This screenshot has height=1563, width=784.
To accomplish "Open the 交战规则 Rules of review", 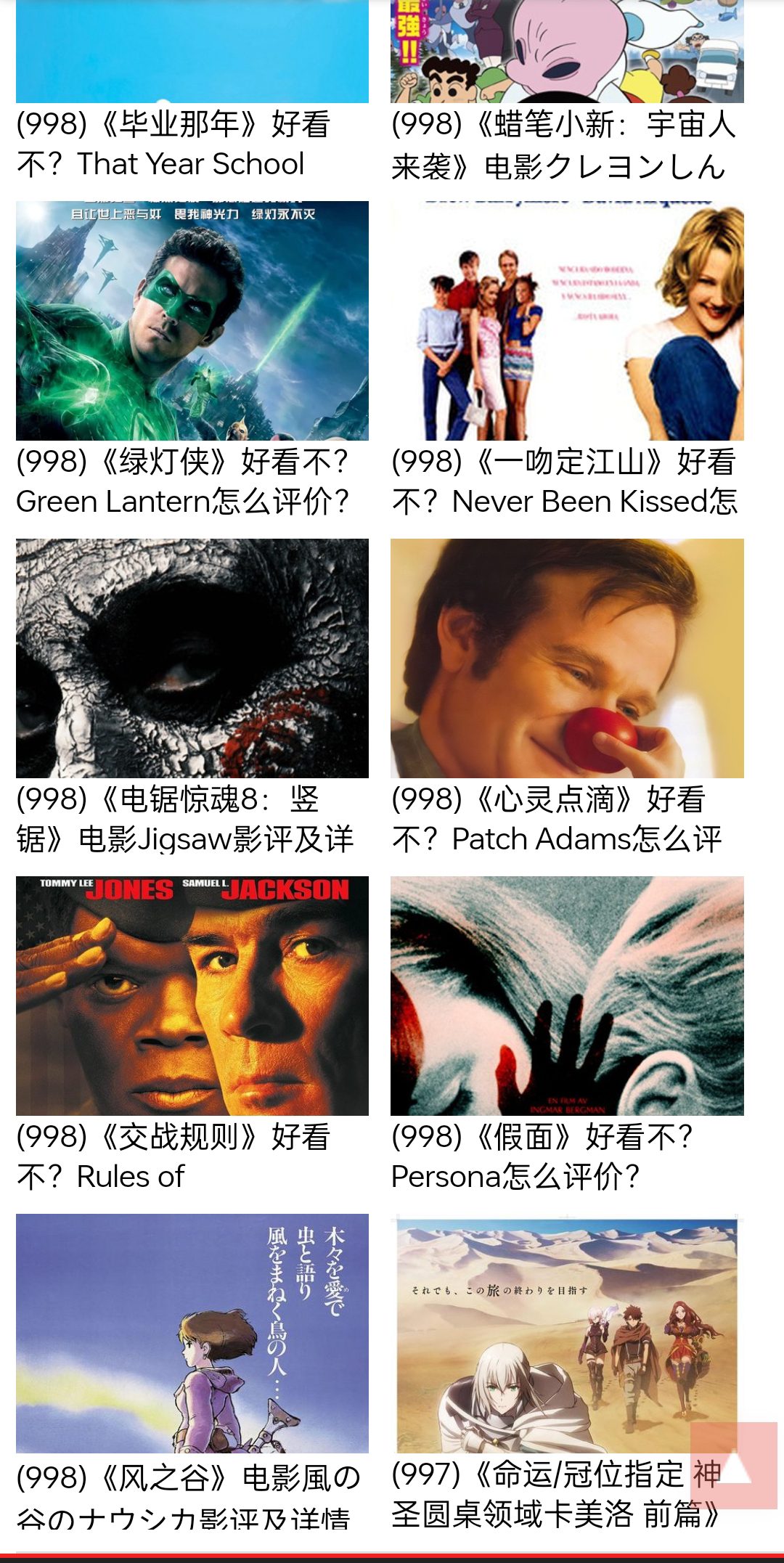I will click(192, 995).
